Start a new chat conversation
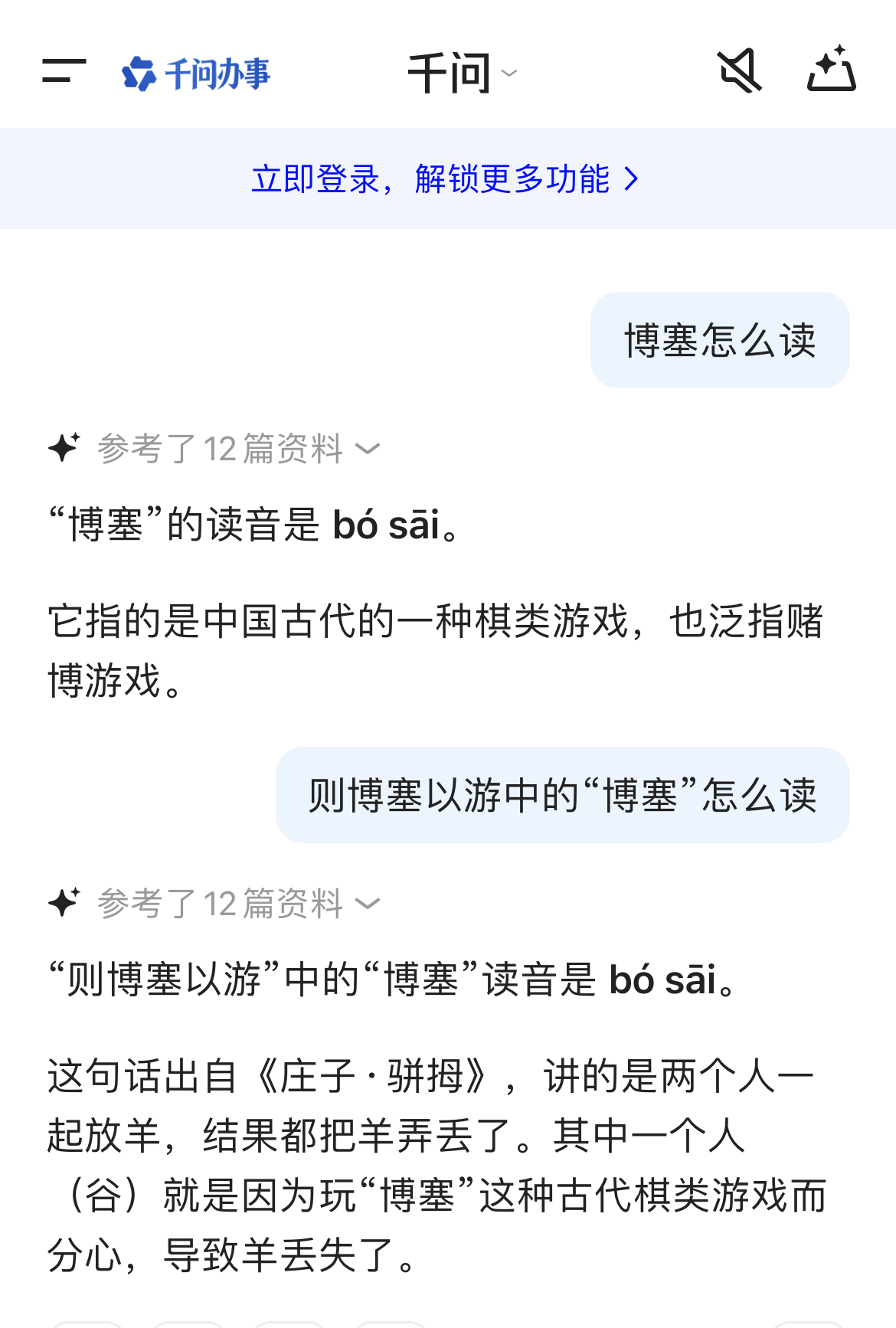Screen dimensions: 896x1328 pos(832,70)
